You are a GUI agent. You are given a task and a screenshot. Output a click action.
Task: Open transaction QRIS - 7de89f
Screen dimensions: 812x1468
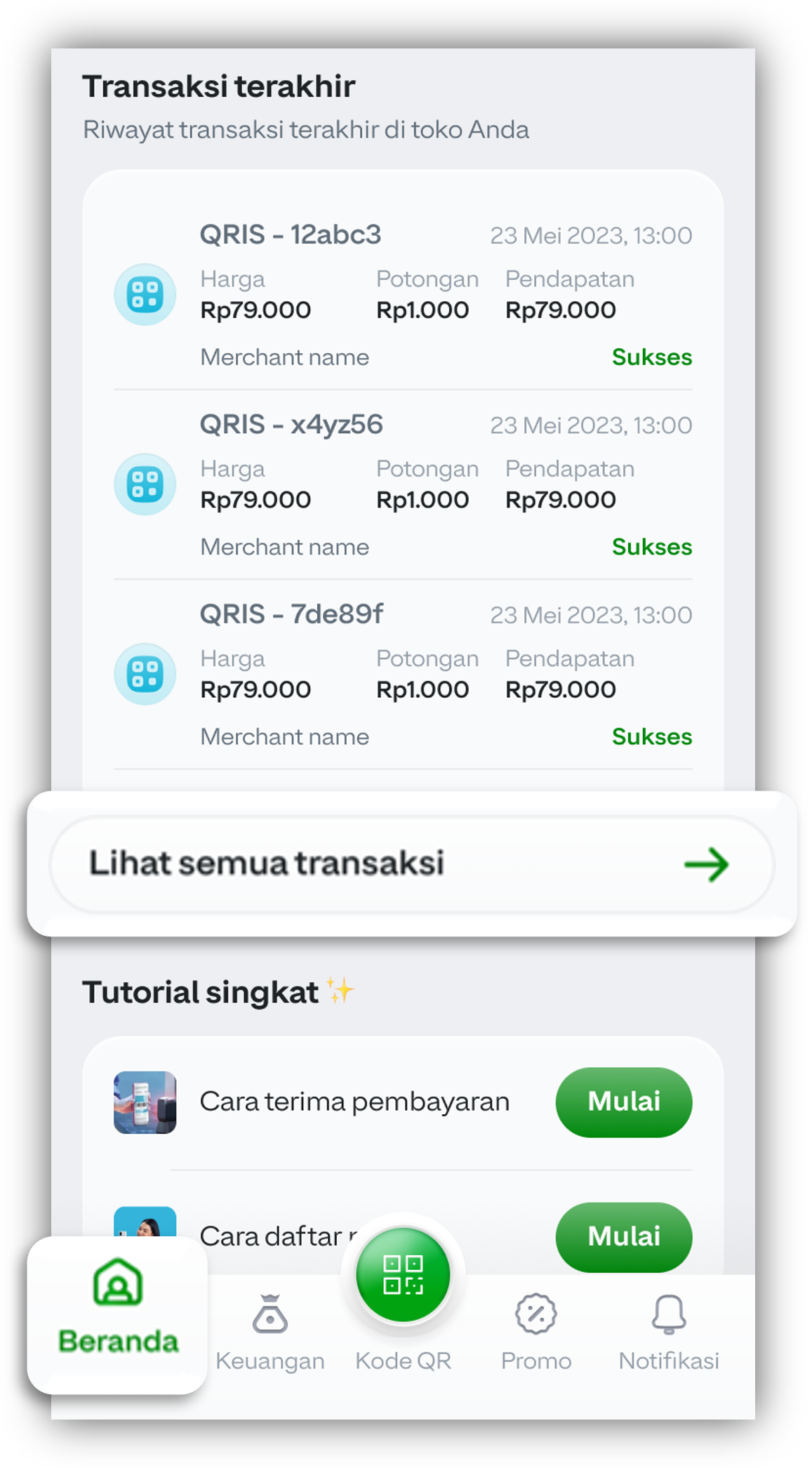pyautogui.click(x=403, y=674)
